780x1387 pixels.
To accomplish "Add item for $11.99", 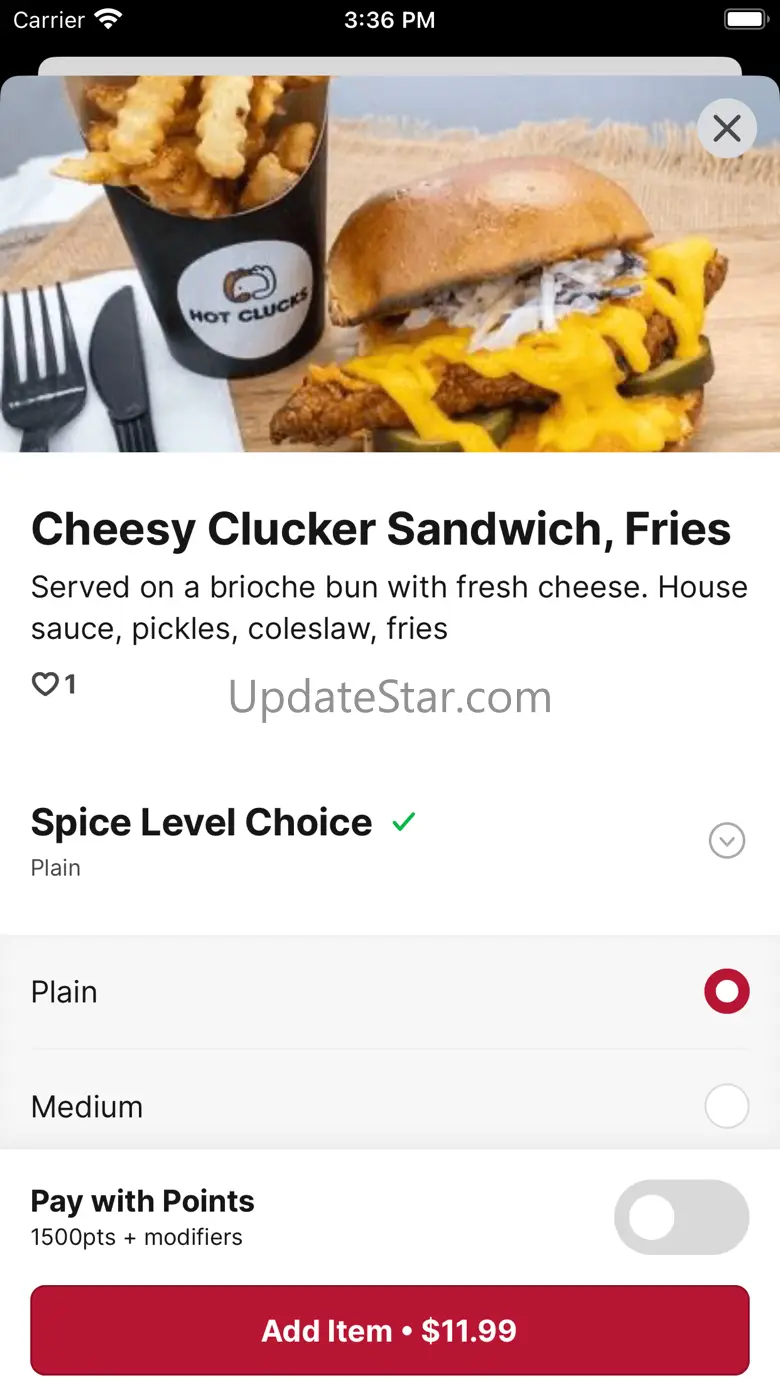I will [390, 1330].
